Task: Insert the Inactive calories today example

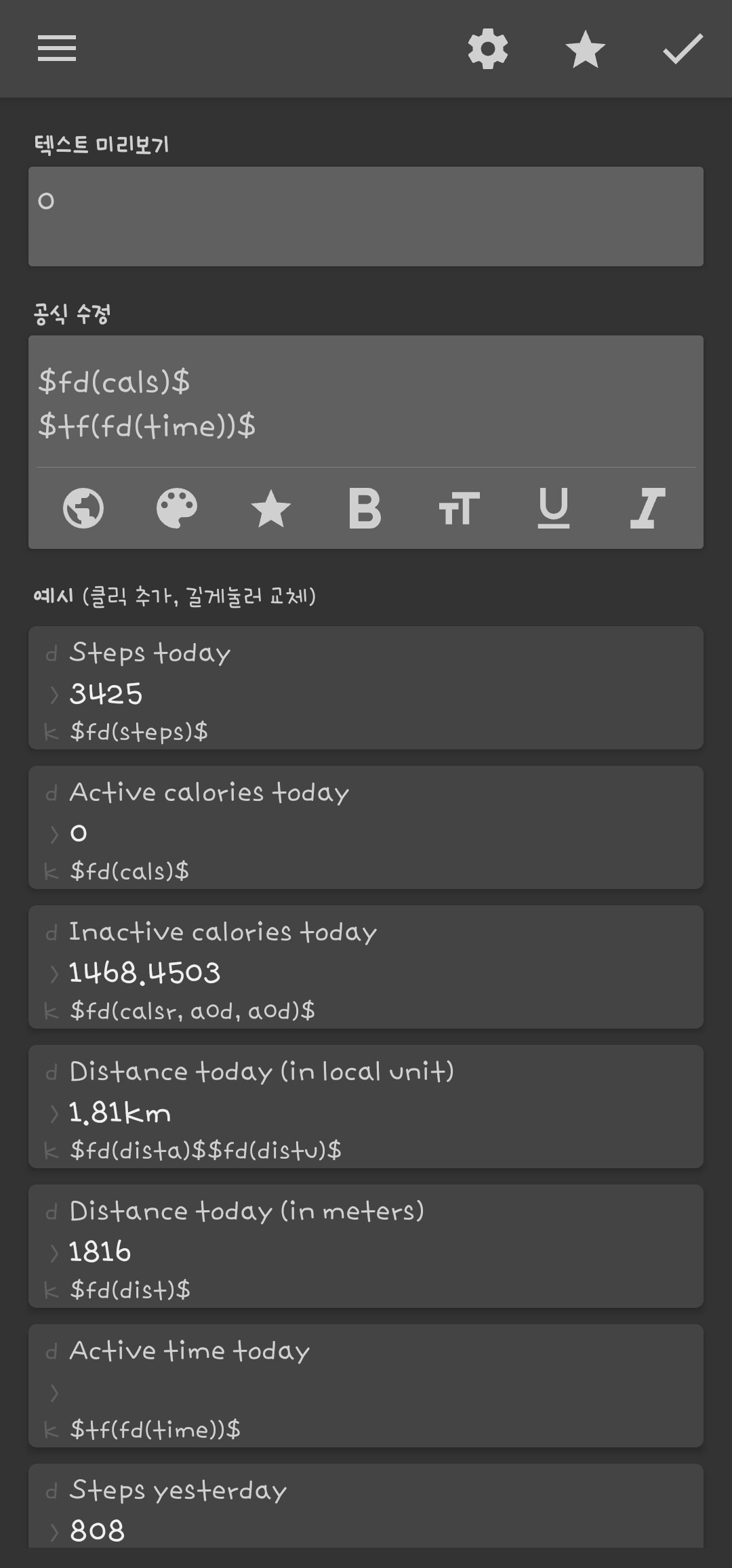Action: pos(366,967)
